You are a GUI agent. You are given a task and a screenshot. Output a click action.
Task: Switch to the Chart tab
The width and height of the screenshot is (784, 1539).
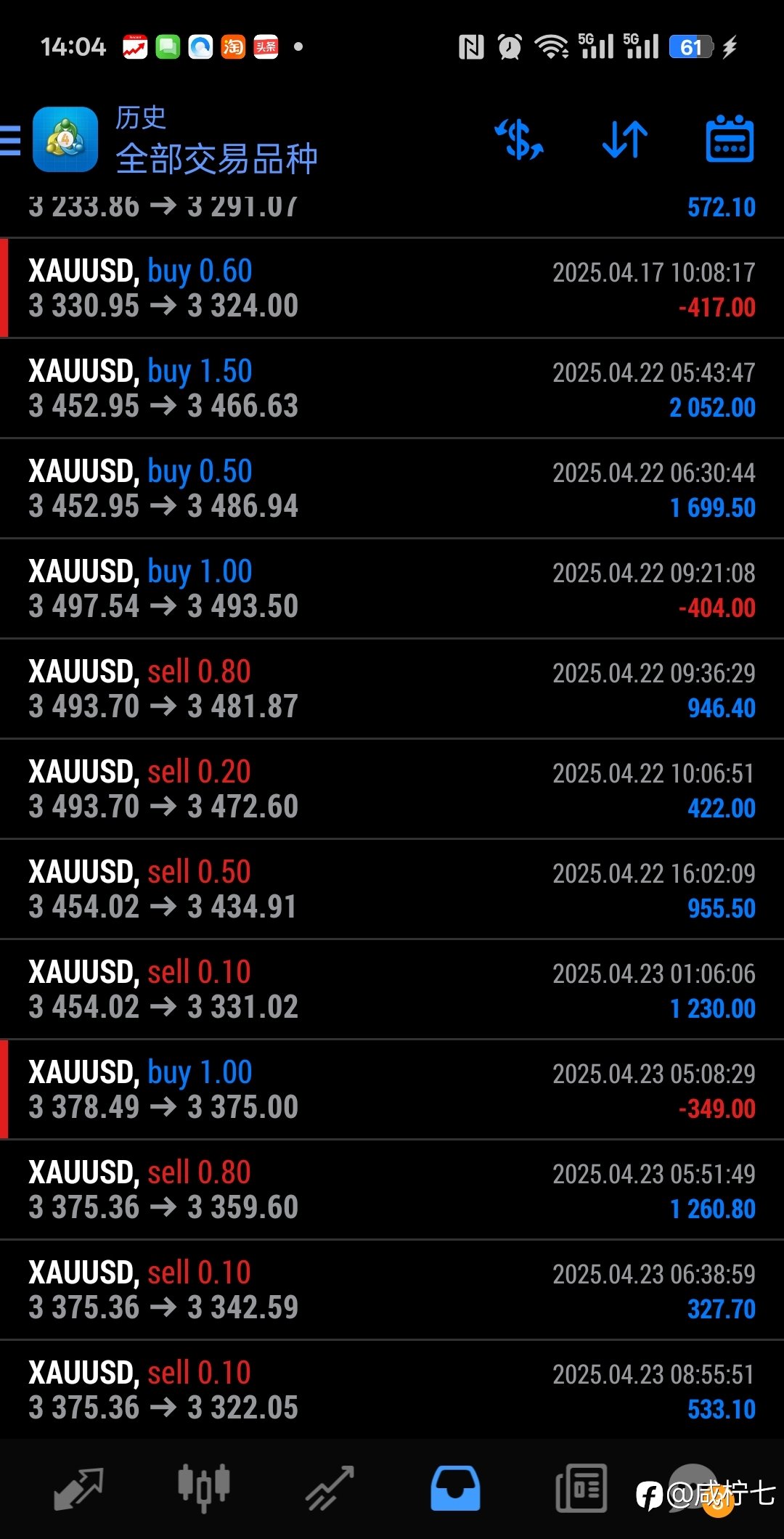click(204, 1488)
